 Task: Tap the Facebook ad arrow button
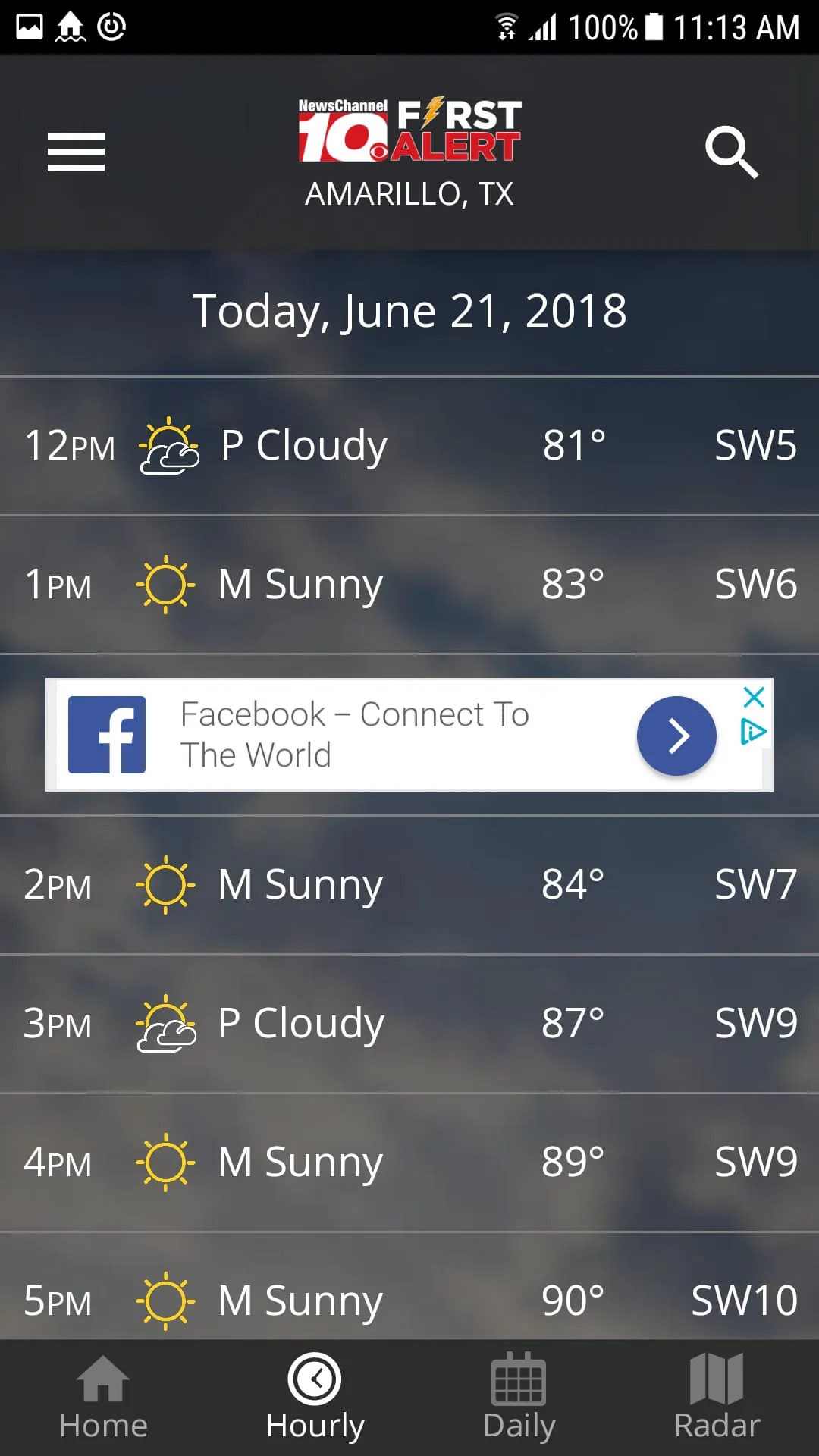[x=676, y=735]
